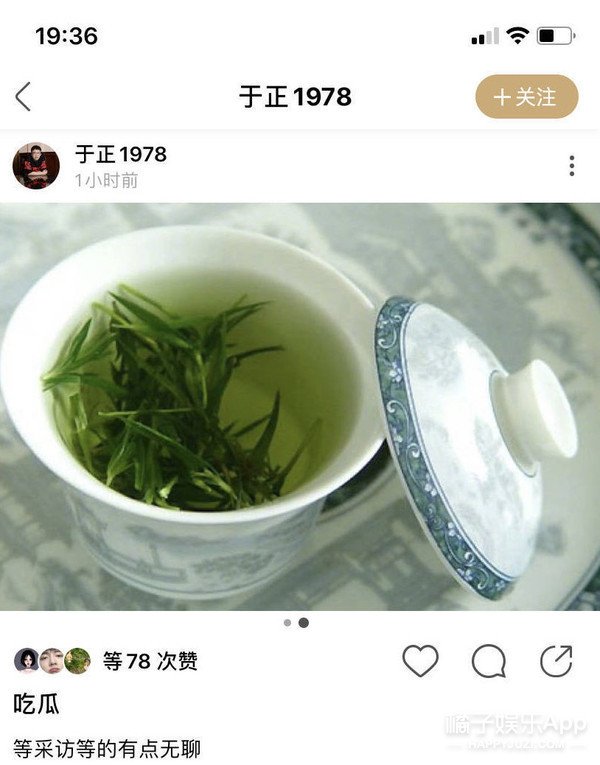Open 于正1978's profile avatar
600x765 pixels.
click(x=36, y=166)
